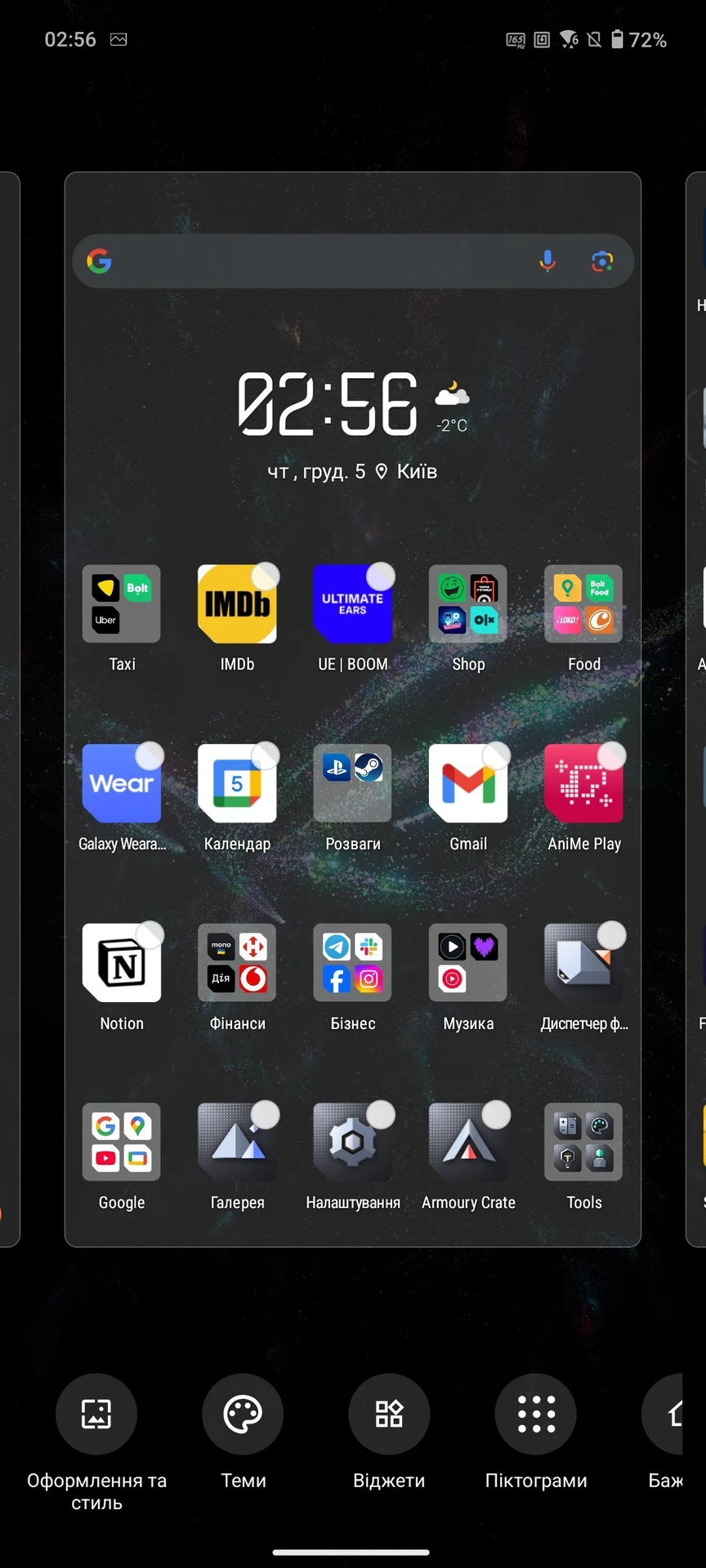Select the IMDb app icon
Screen dimensions: 706x1568
pos(237,604)
